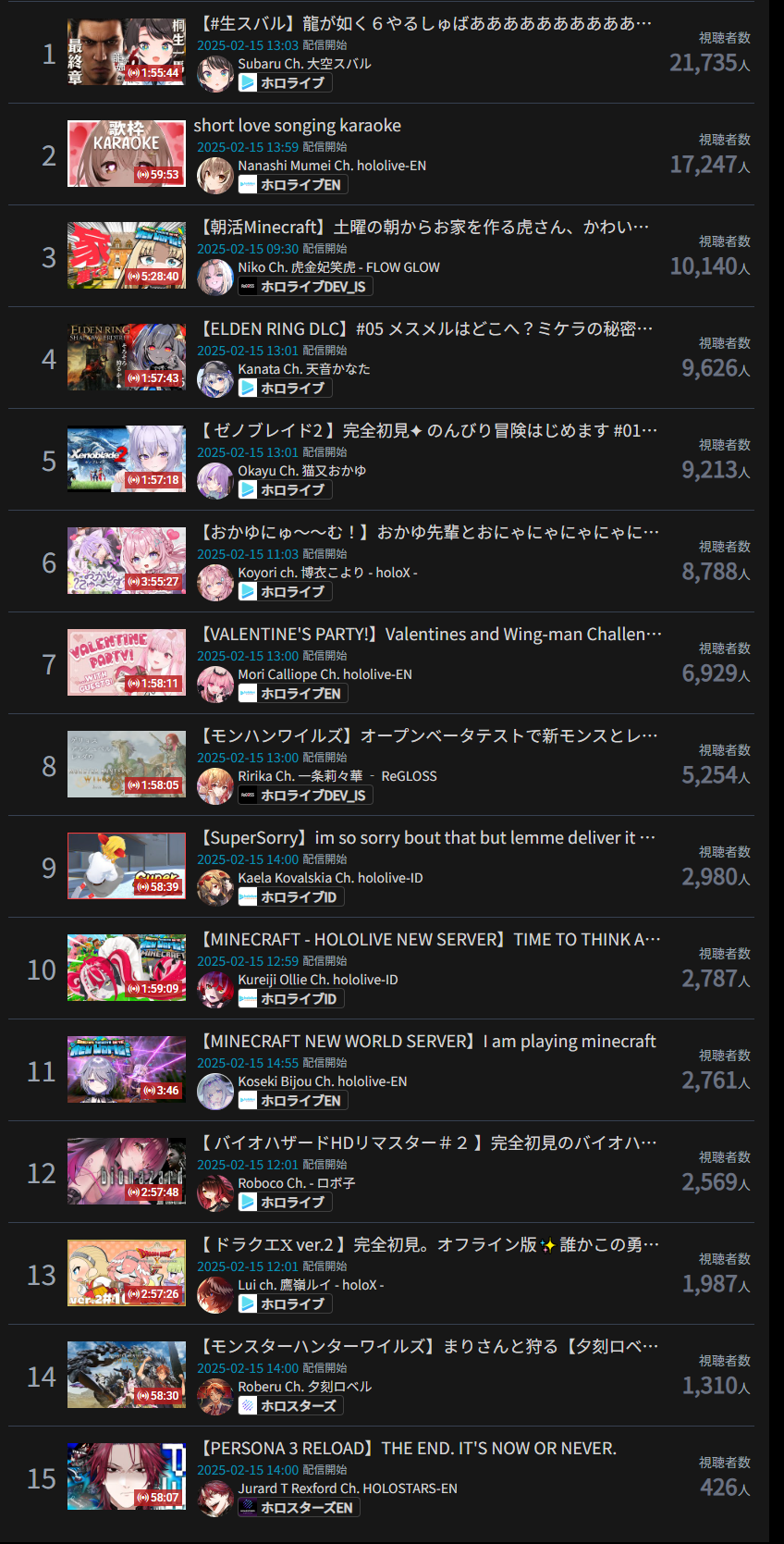Tap the ホロライブDEV_IS tag under Niko Ch.
This screenshot has width=784, height=1544.
305,287
